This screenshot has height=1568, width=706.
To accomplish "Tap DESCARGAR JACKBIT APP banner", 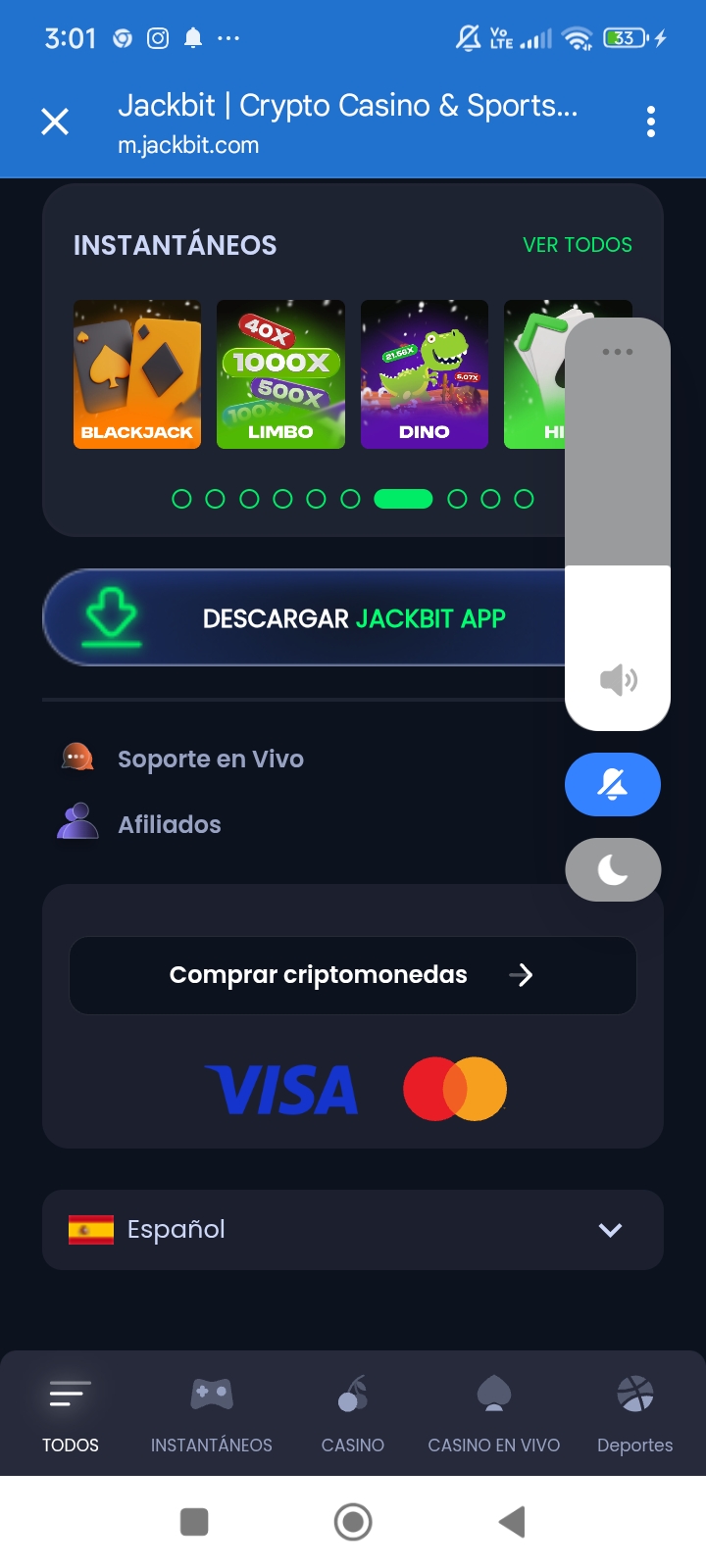I will point(304,618).
